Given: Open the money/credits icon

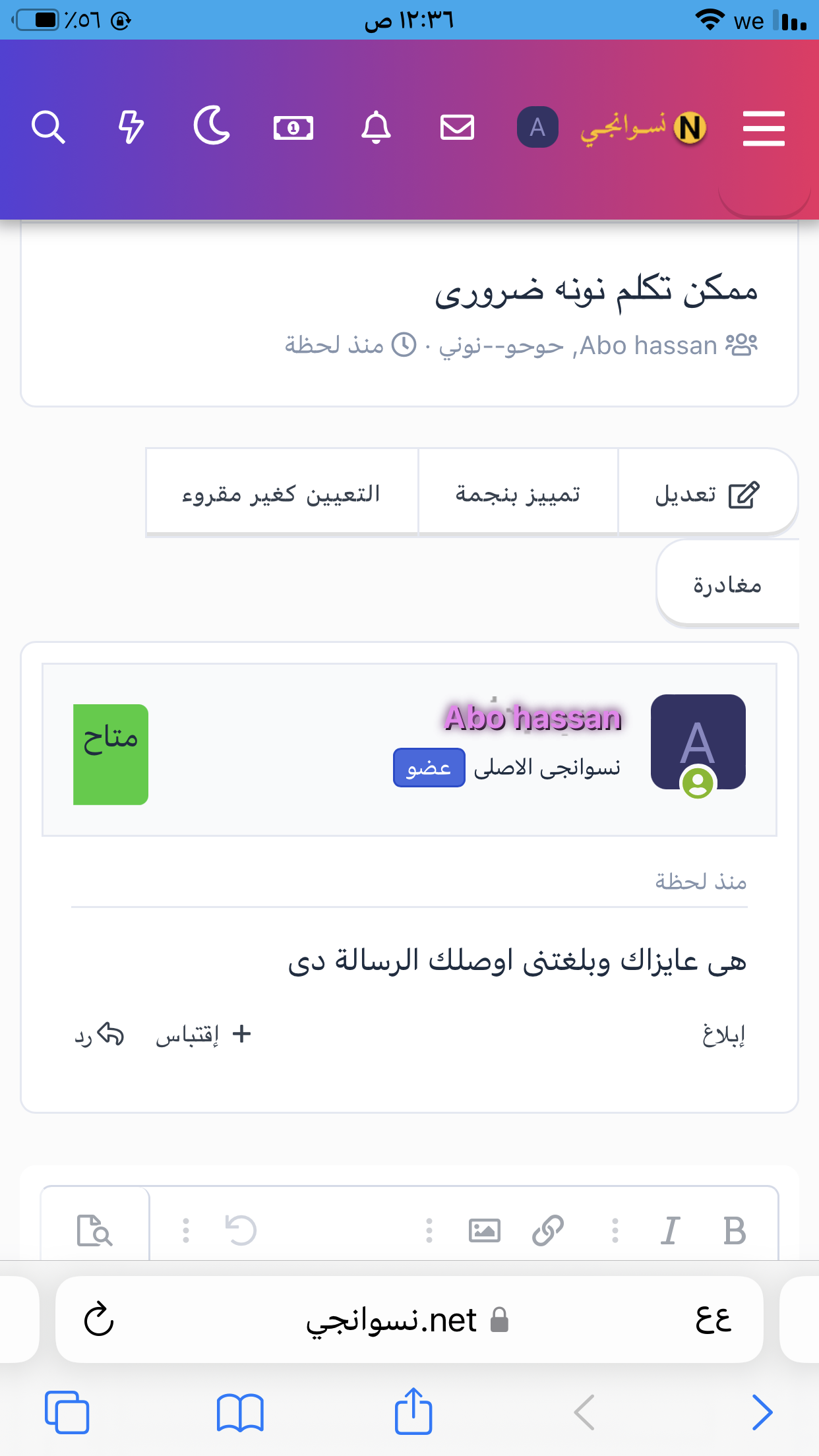Looking at the screenshot, I should tap(293, 127).
